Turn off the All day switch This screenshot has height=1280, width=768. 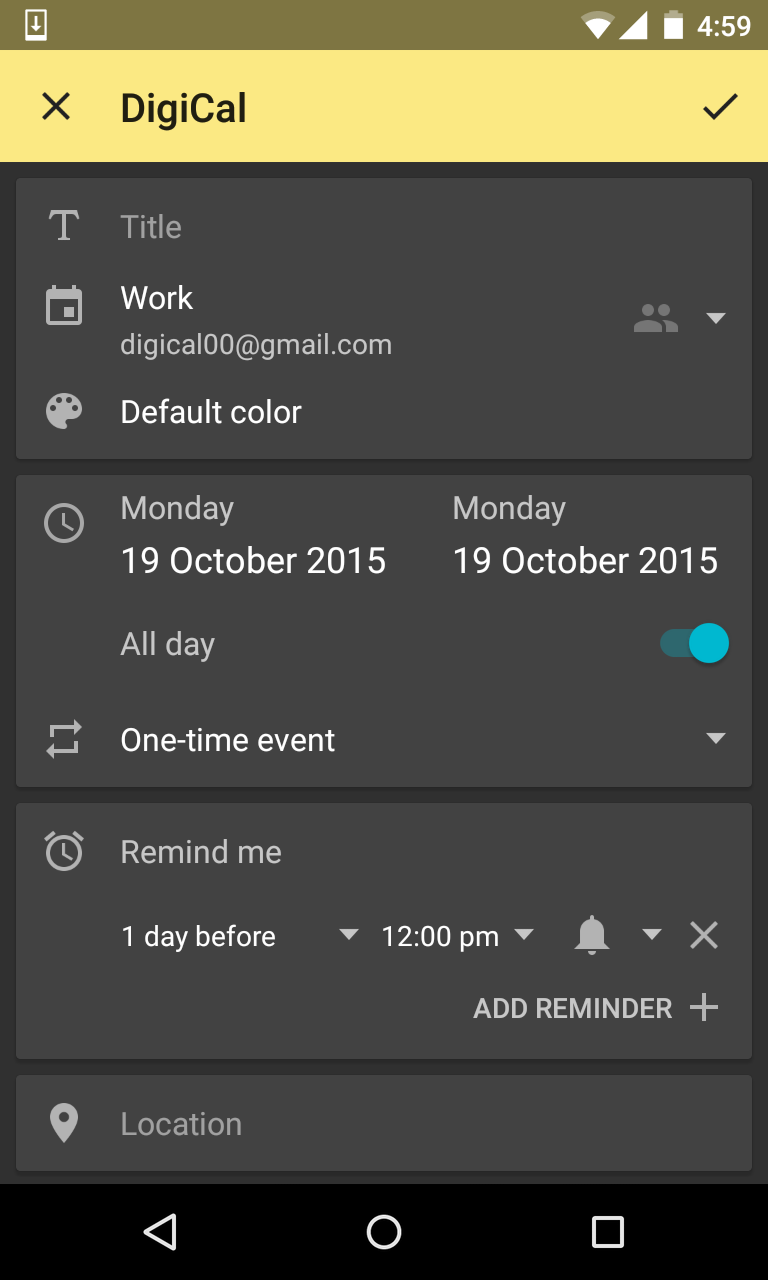pos(695,644)
